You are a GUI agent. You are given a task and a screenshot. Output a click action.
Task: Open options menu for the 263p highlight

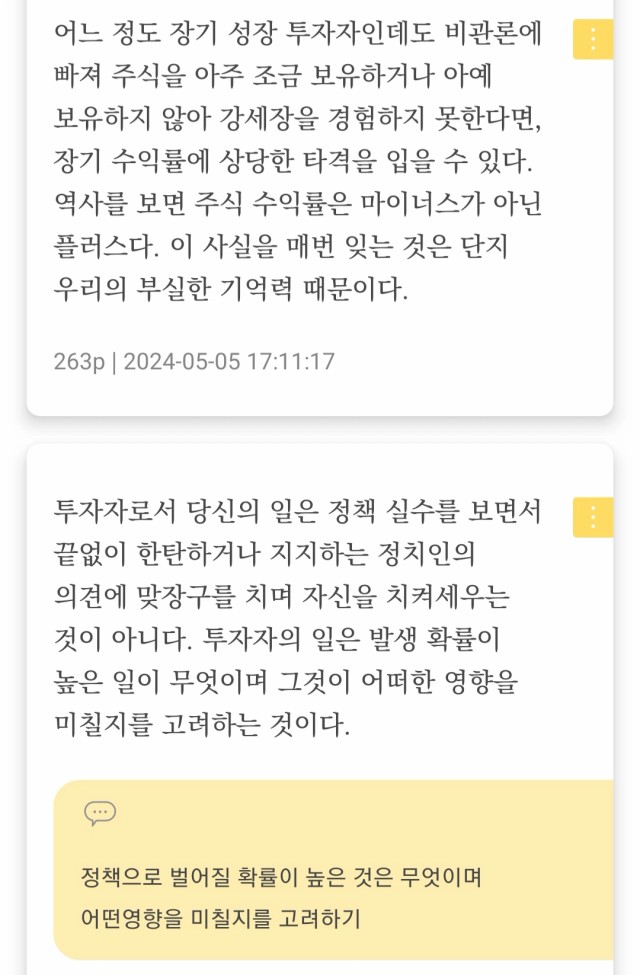pos(592,40)
